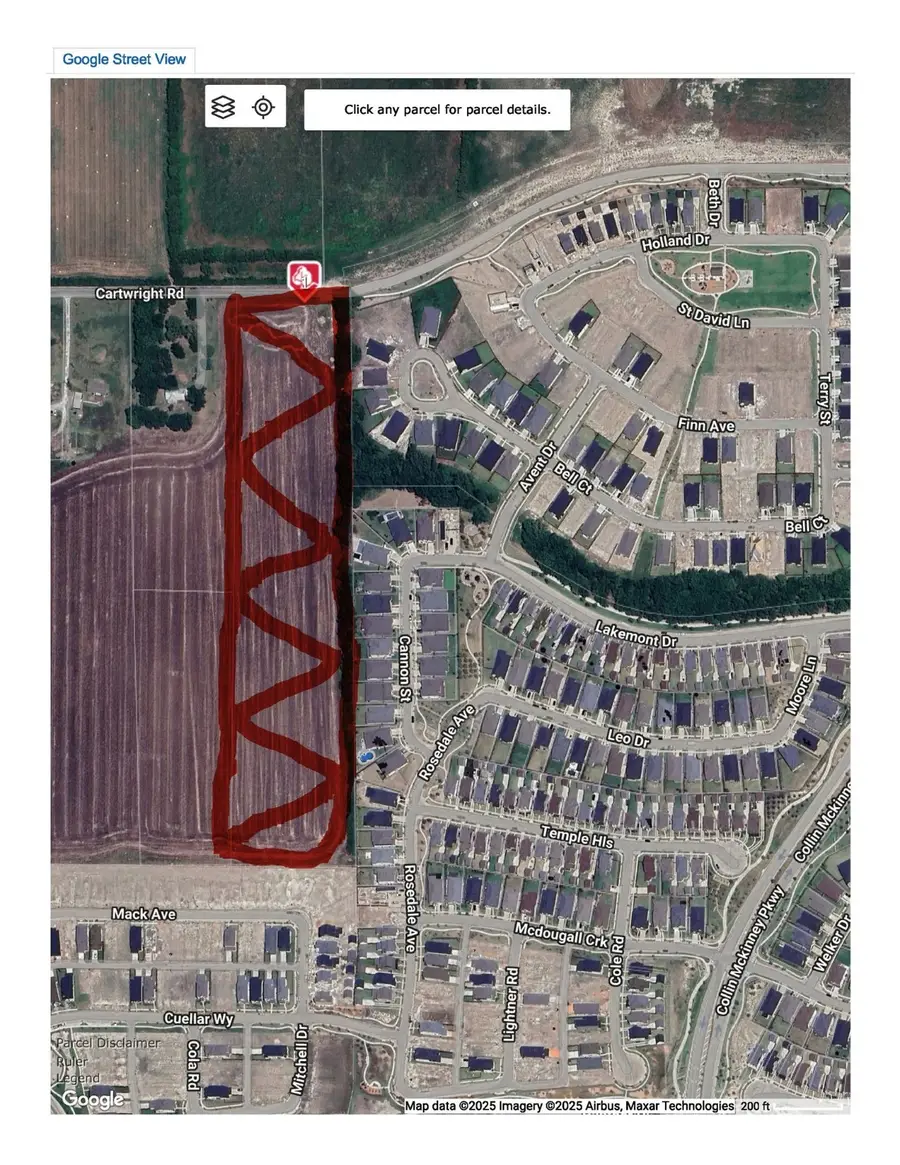The width and height of the screenshot is (900, 1165).
Task: Click the 200 ft scale indicator
Action: point(758,1107)
